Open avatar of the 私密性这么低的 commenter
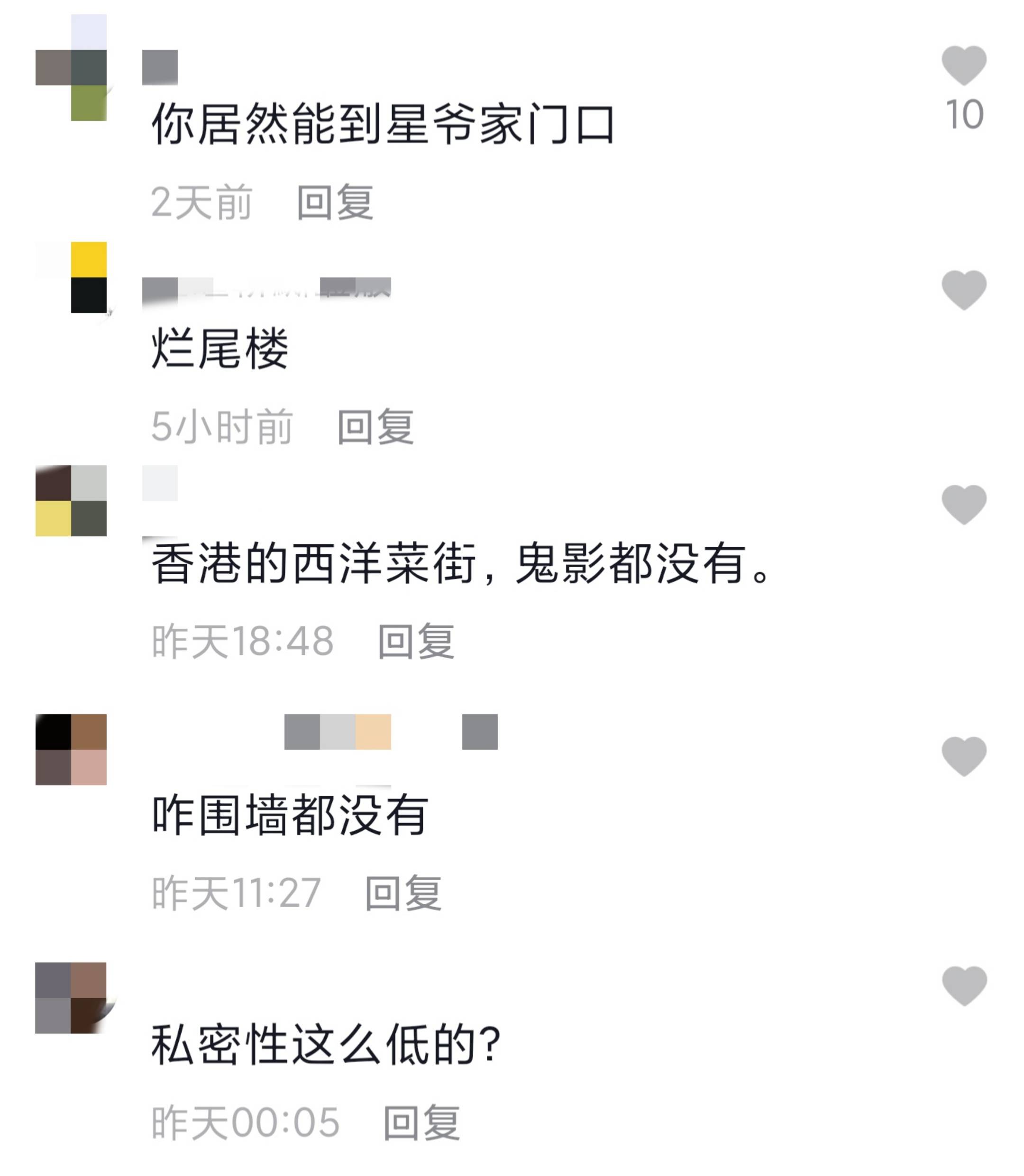 (x=72, y=997)
